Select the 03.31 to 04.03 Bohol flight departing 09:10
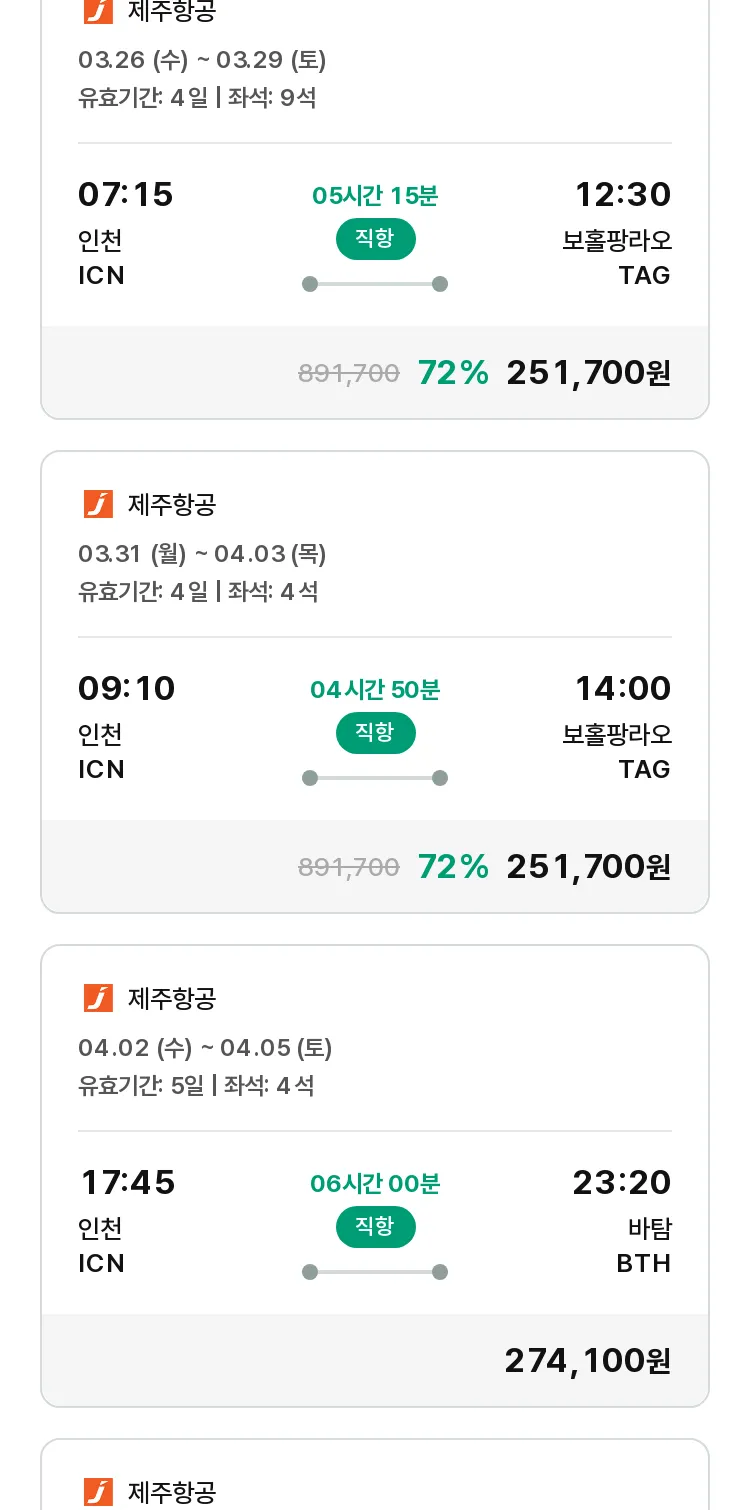750x1510 pixels. [375, 682]
